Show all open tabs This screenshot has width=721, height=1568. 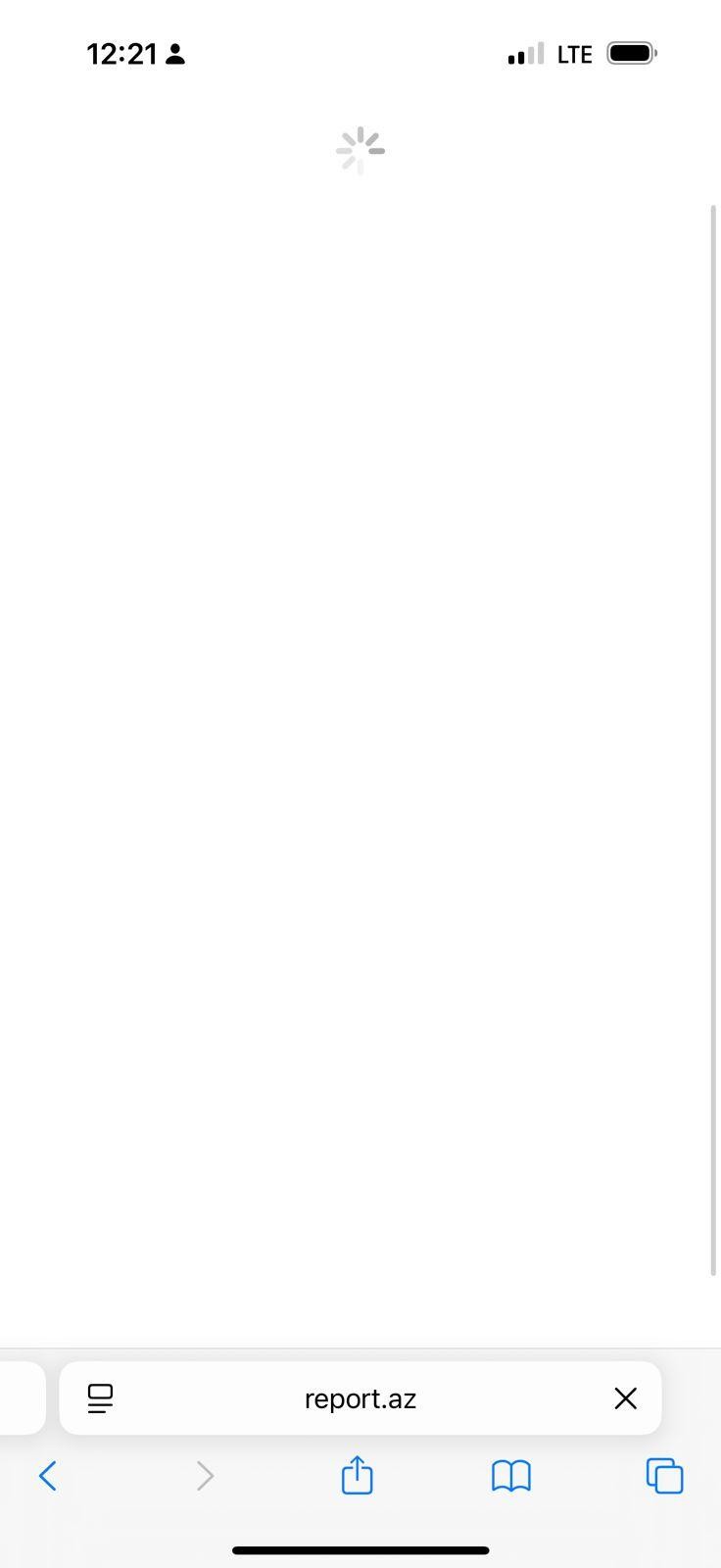pos(664,1475)
